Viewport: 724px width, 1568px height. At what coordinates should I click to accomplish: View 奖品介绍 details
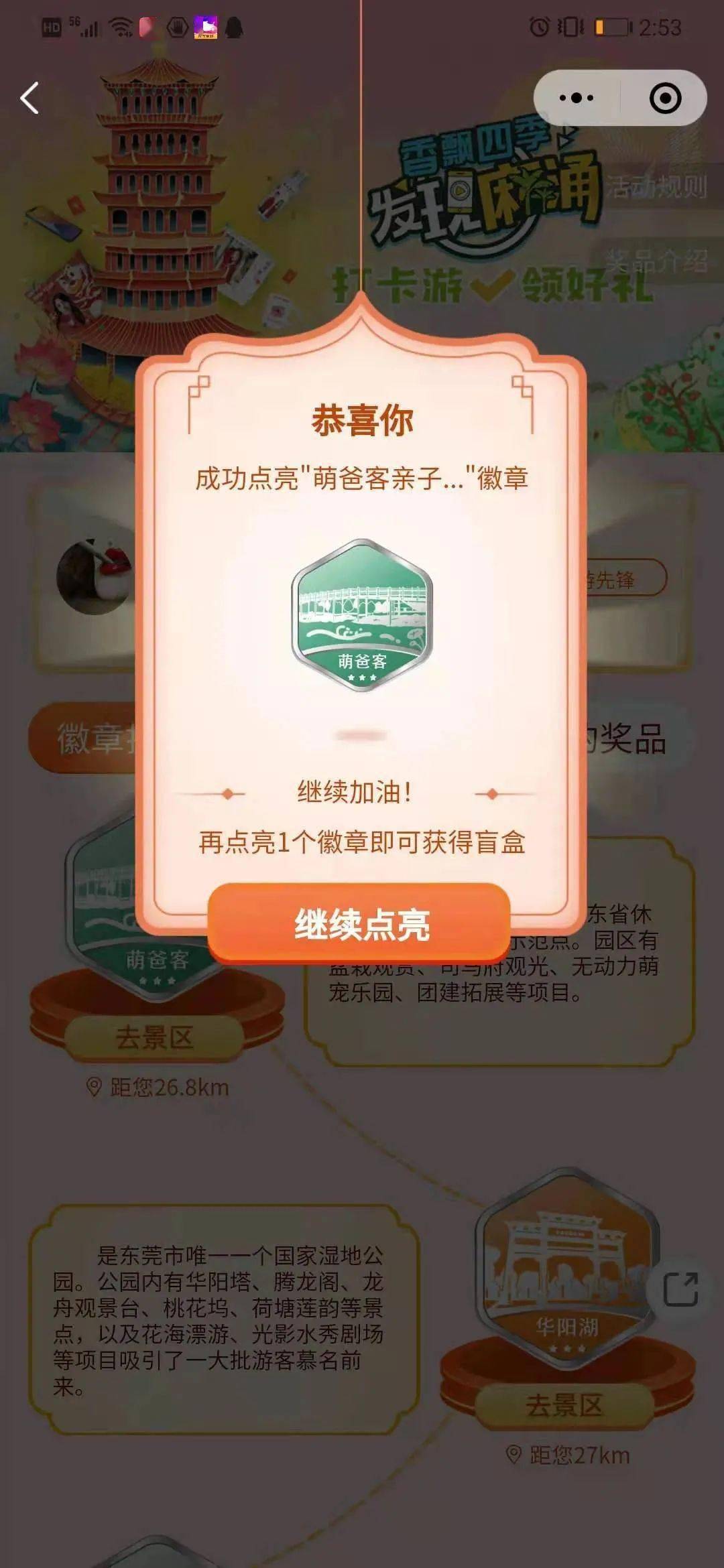tap(656, 261)
